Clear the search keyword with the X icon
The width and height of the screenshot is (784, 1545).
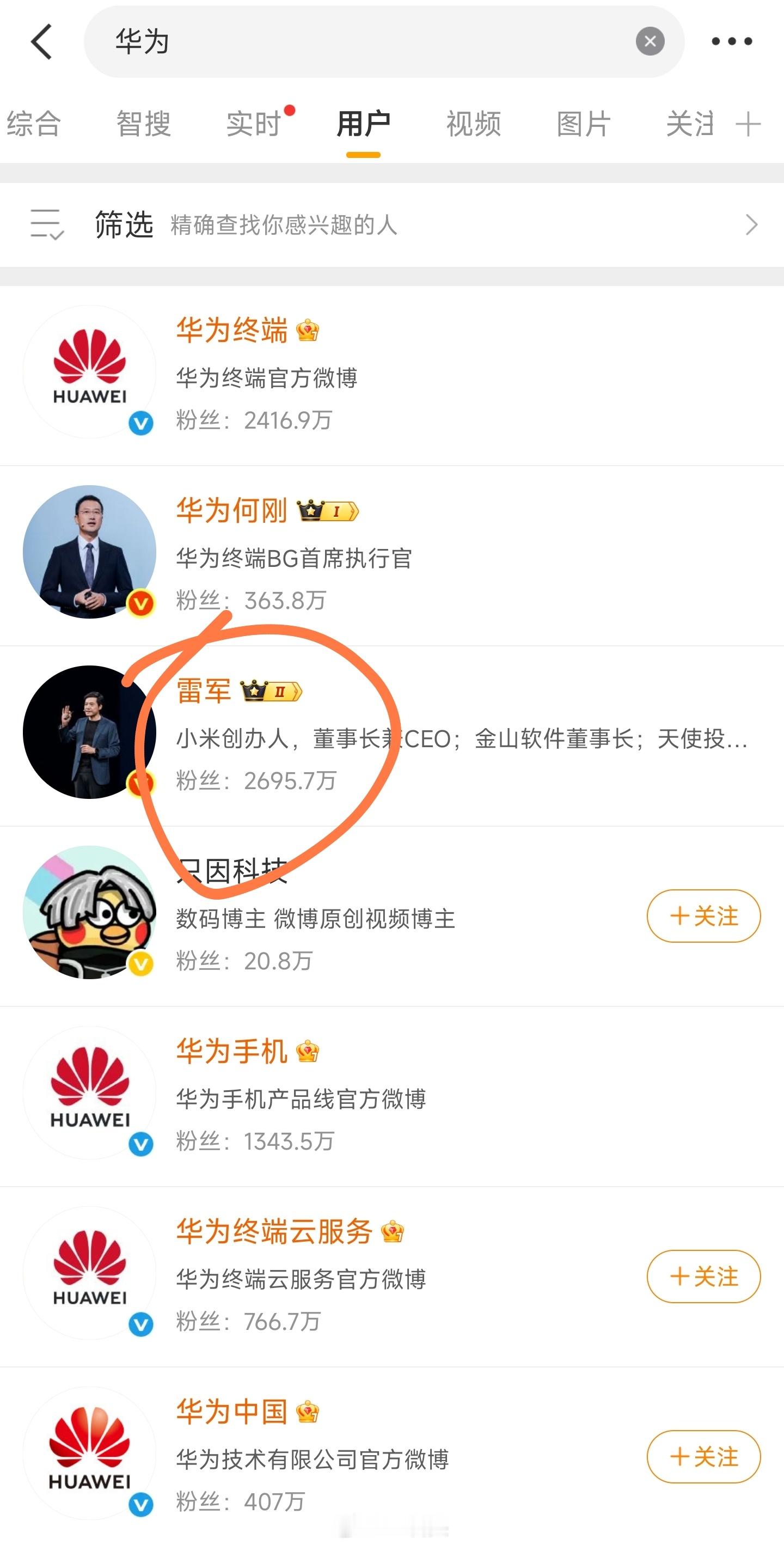(x=649, y=41)
